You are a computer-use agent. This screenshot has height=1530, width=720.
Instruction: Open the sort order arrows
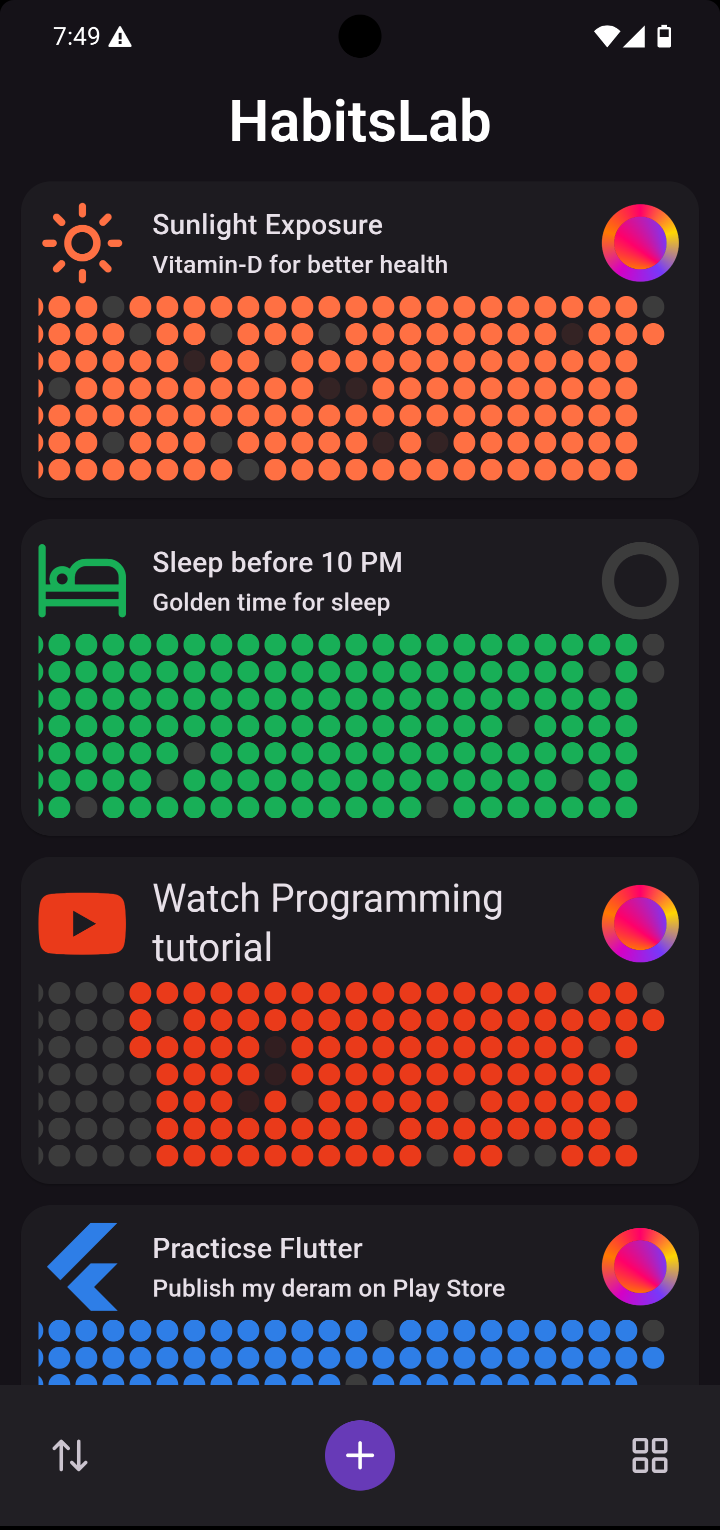(70, 1455)
